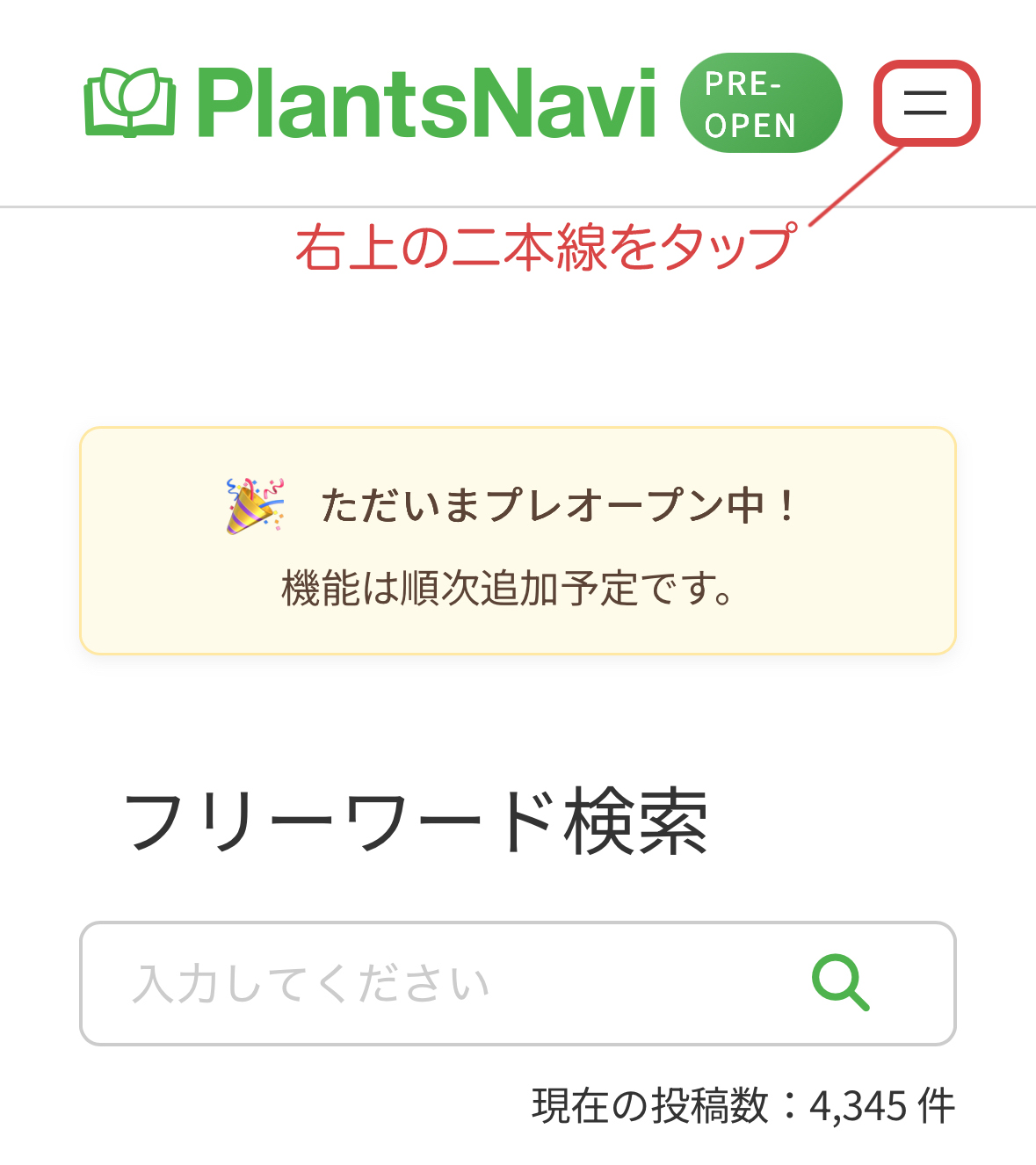The image size is (1036, 1165).
Task: Focus the フリーワード検索 input field
Action: coord(439,983)
